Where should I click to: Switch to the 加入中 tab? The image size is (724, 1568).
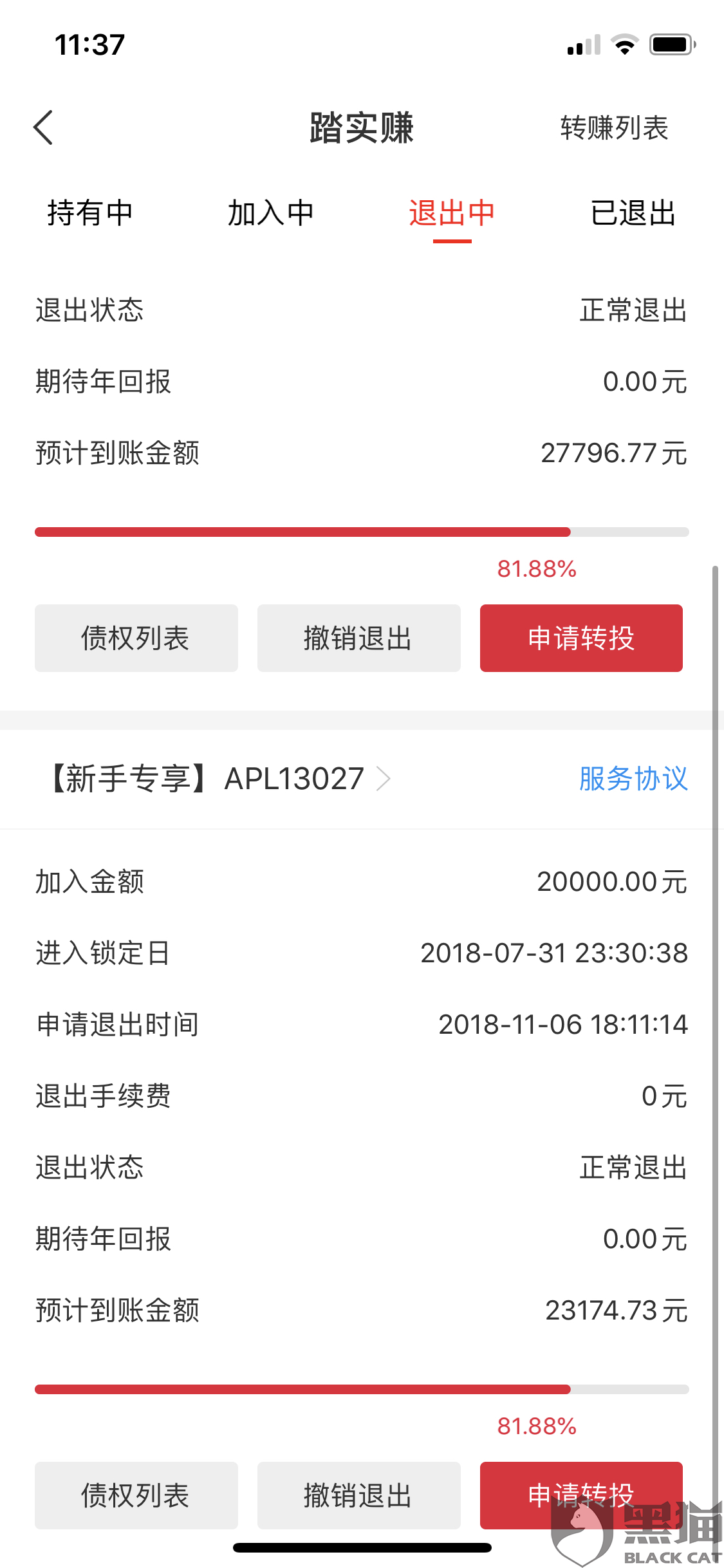click(x=271, y=213)
